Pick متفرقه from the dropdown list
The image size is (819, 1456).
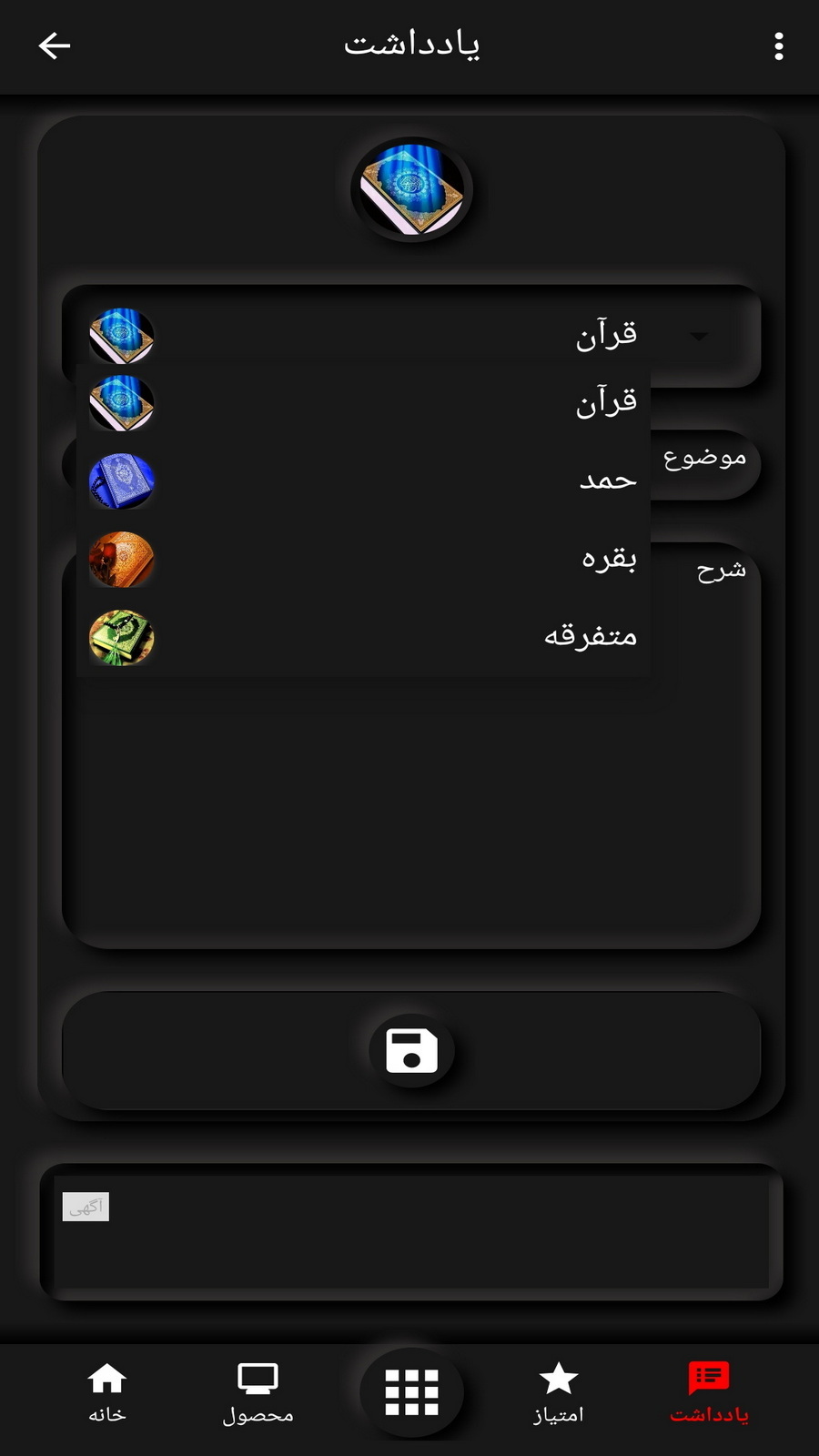[364, 637]
